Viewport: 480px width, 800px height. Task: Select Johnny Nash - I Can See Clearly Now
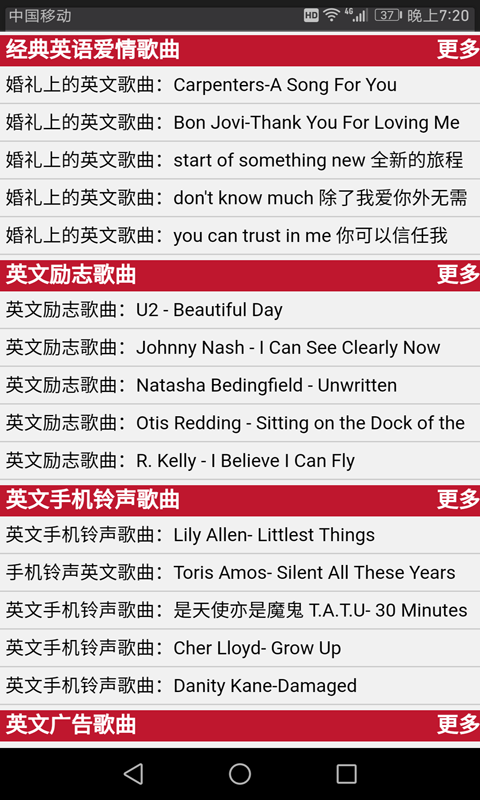pos(240,347)
